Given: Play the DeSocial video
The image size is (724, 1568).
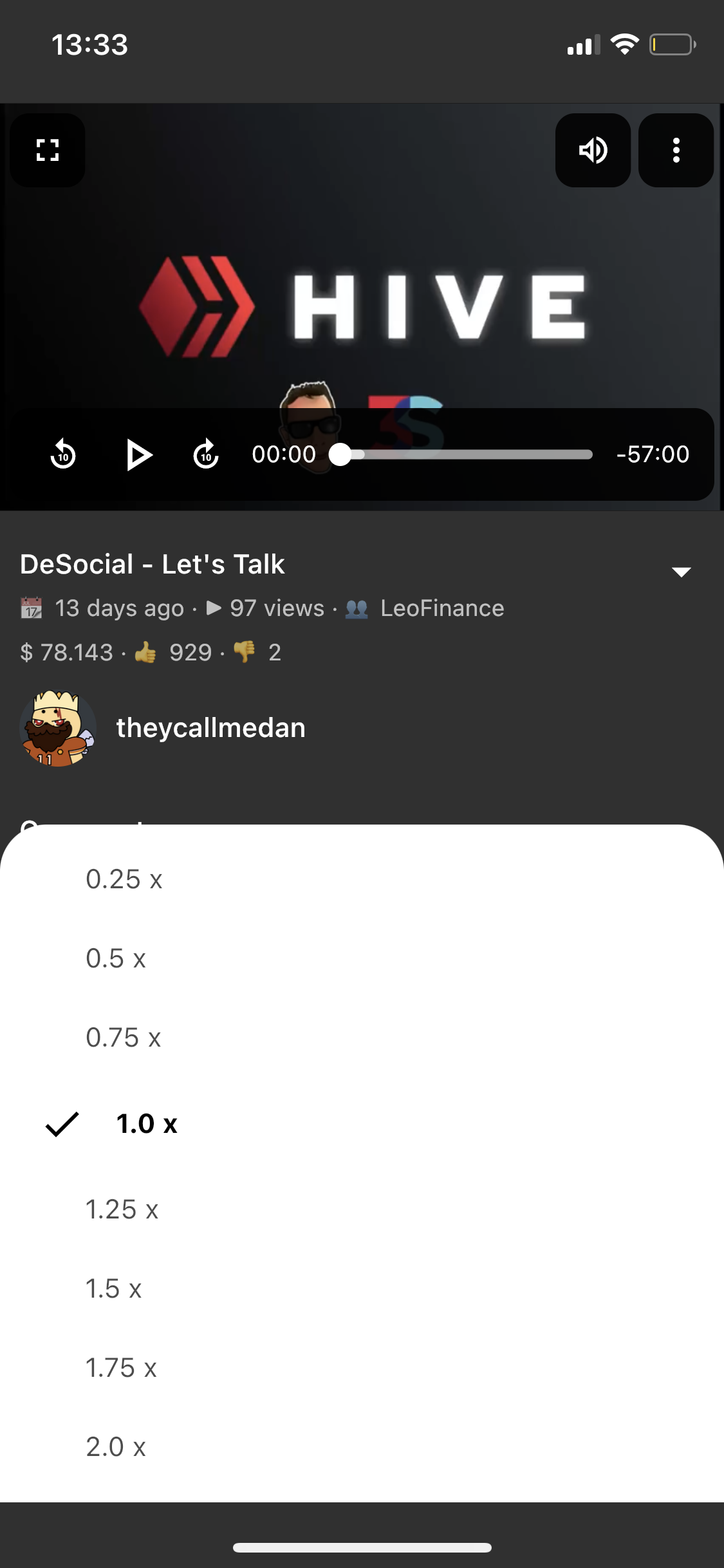Looking at the screenshot, I should click(x=138, y=454).
